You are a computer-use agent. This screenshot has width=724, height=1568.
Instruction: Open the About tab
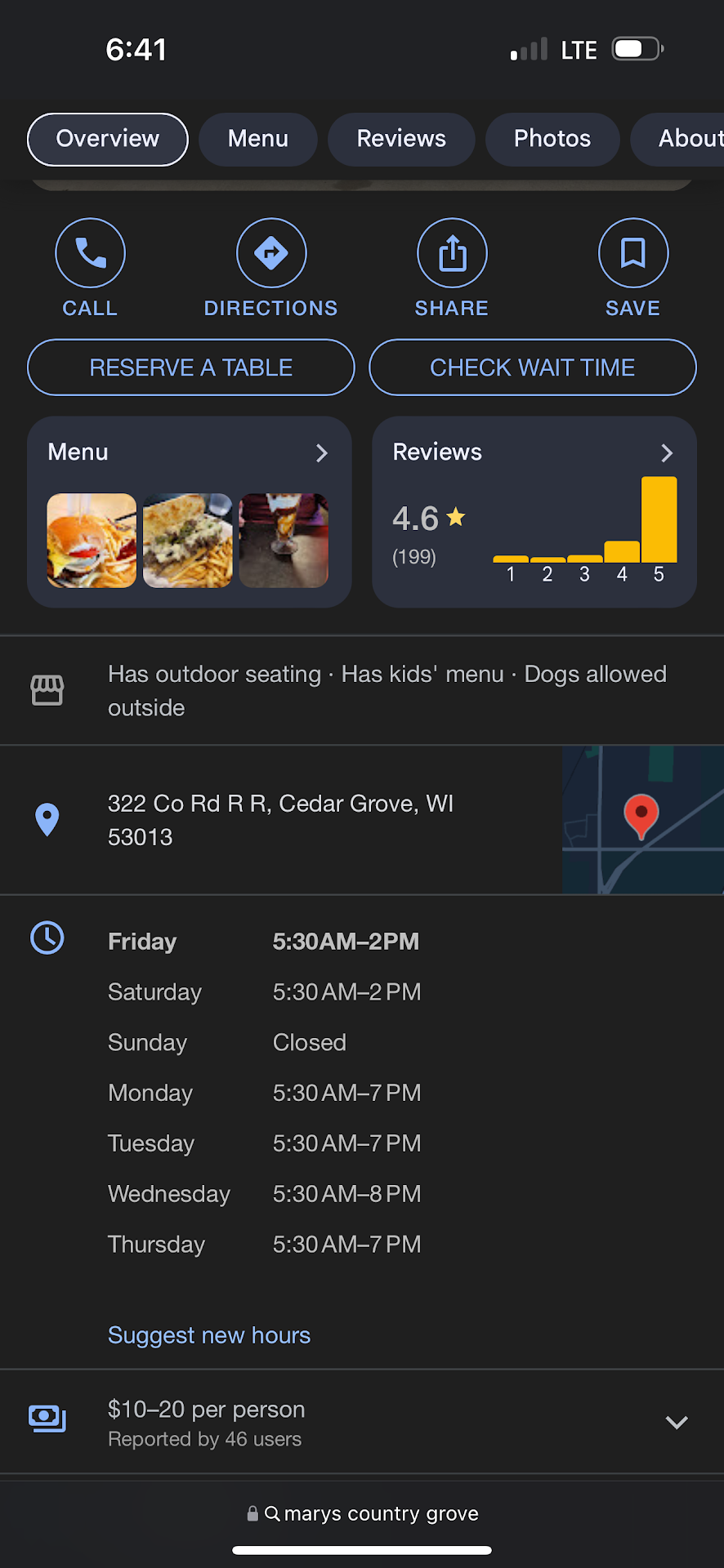pos(686,139)
